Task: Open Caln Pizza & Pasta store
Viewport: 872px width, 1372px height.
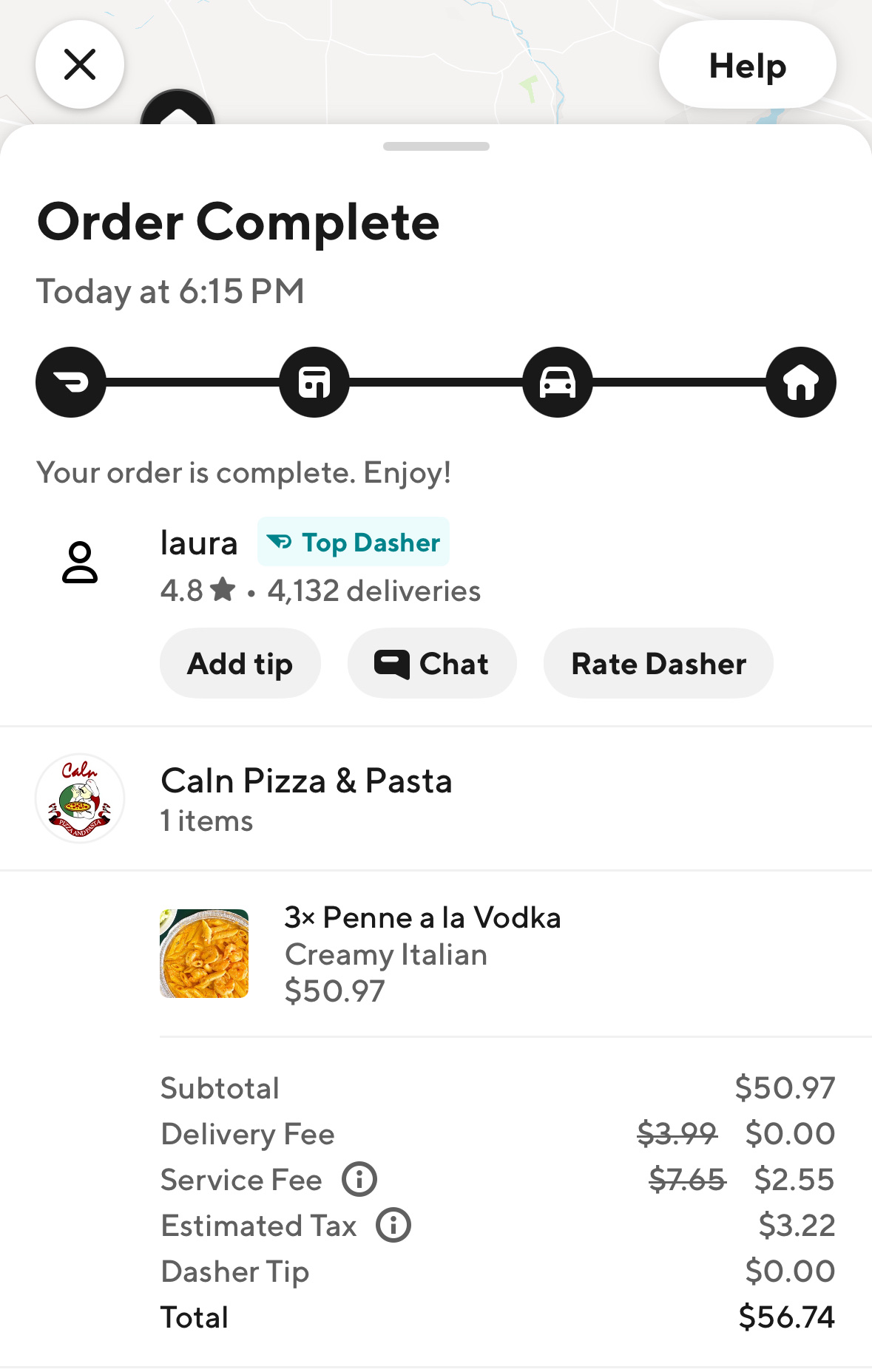Action: (306, 798)
